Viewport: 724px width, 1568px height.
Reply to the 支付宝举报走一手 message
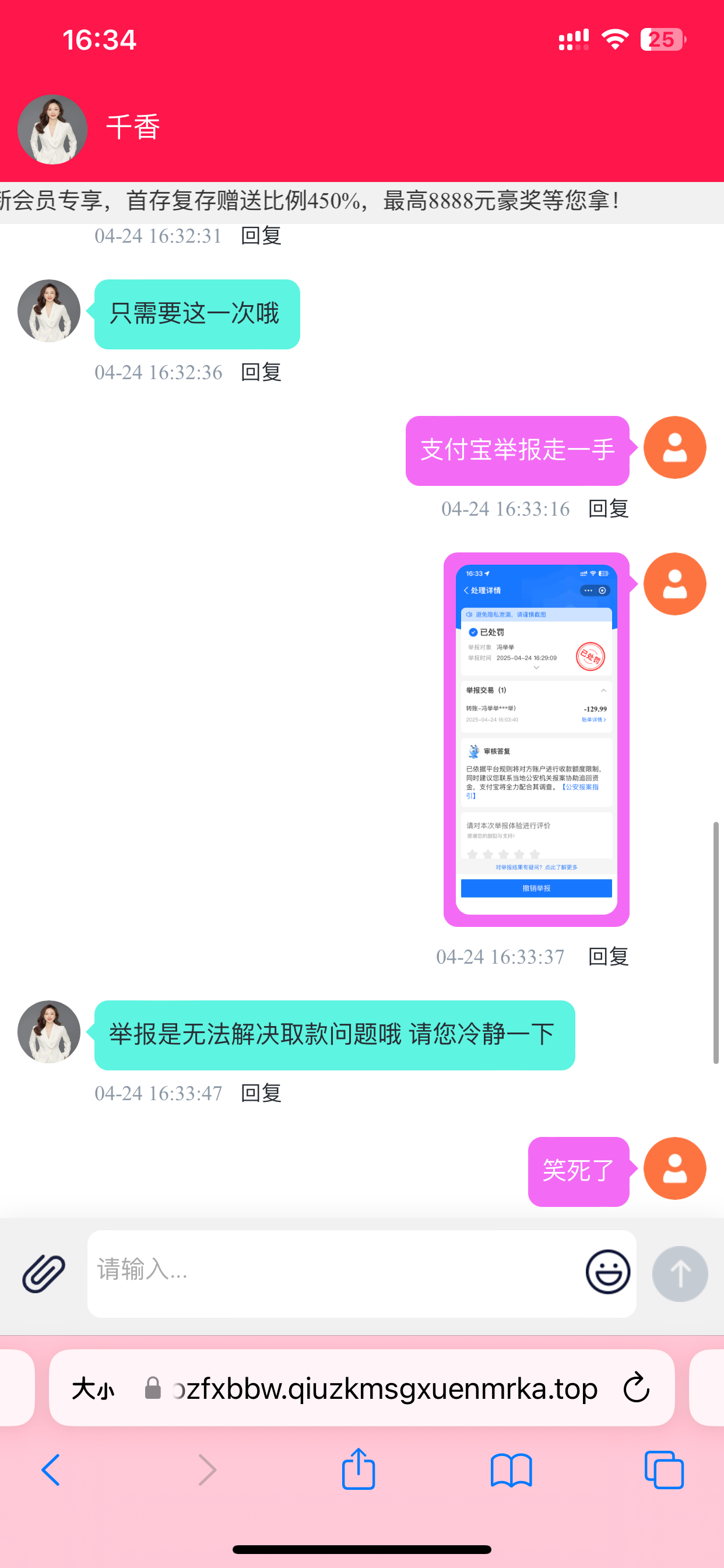[609, 508]
